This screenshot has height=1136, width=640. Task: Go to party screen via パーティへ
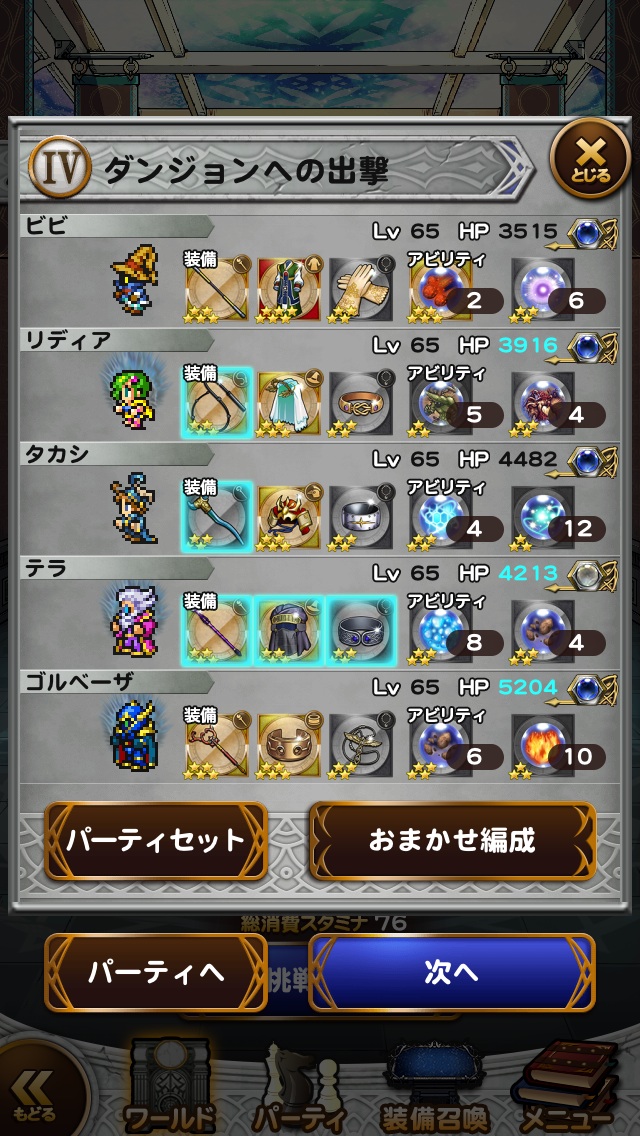[x=155, y=972]
